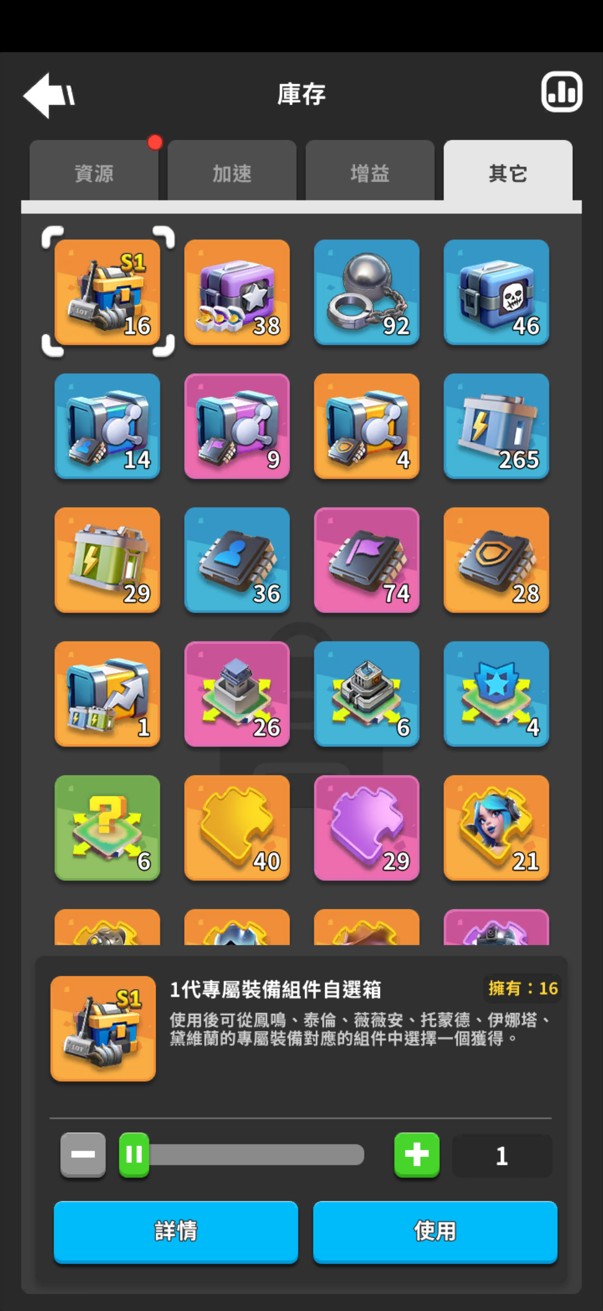Tap 使用 to use the item
This screenshot has height=1311, width=603.
435,1232
